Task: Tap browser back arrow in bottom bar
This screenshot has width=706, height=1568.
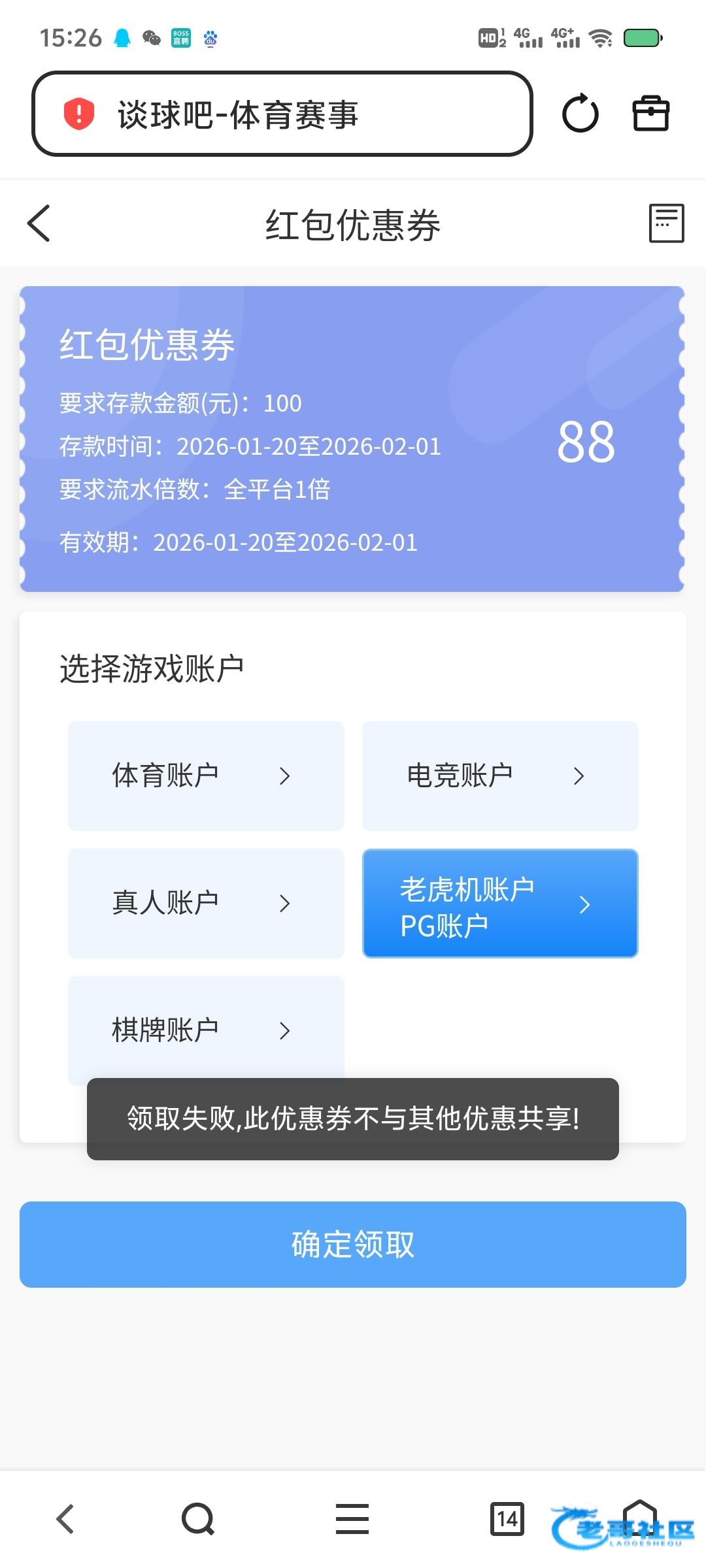Action: point(65,1518)
